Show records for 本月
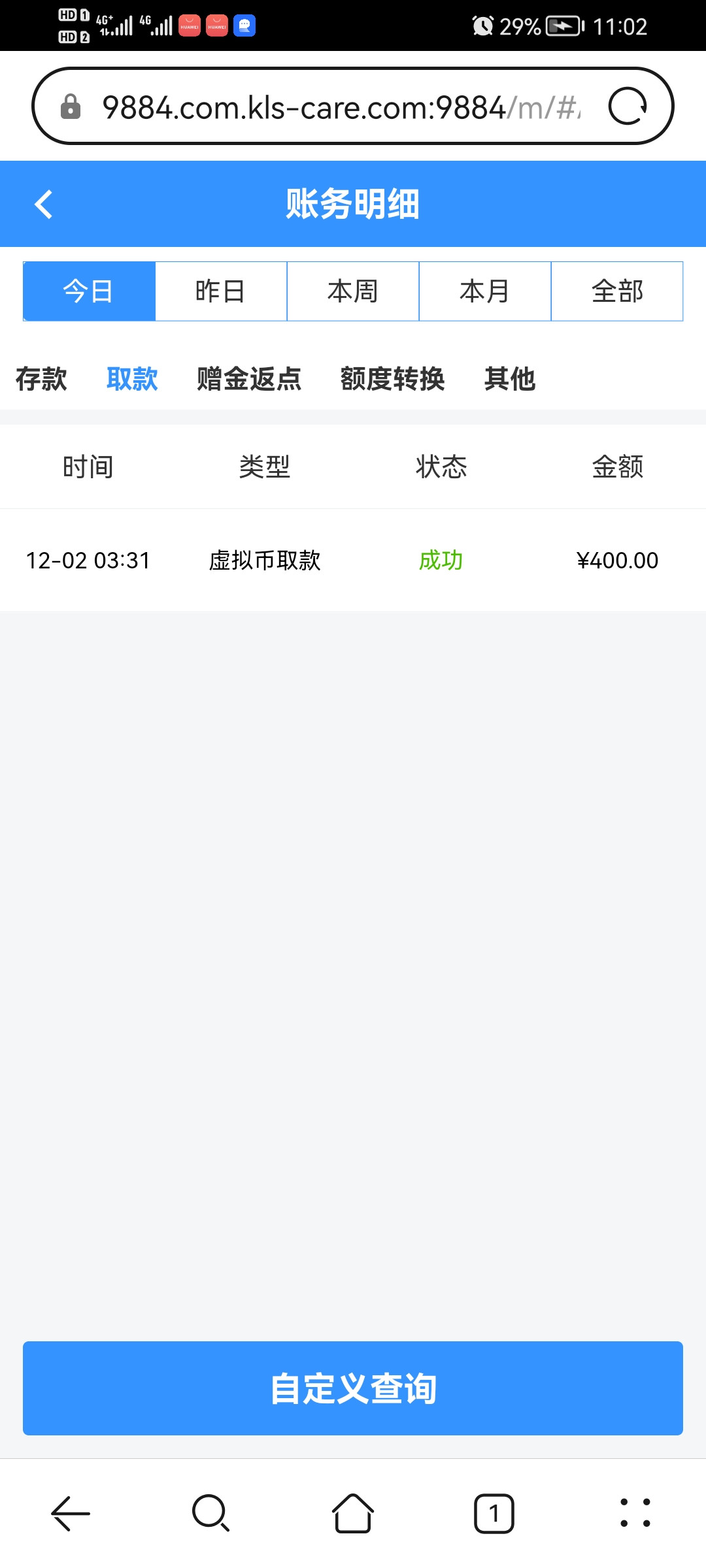Screen dimensions: 706x1568 point(485,291)
